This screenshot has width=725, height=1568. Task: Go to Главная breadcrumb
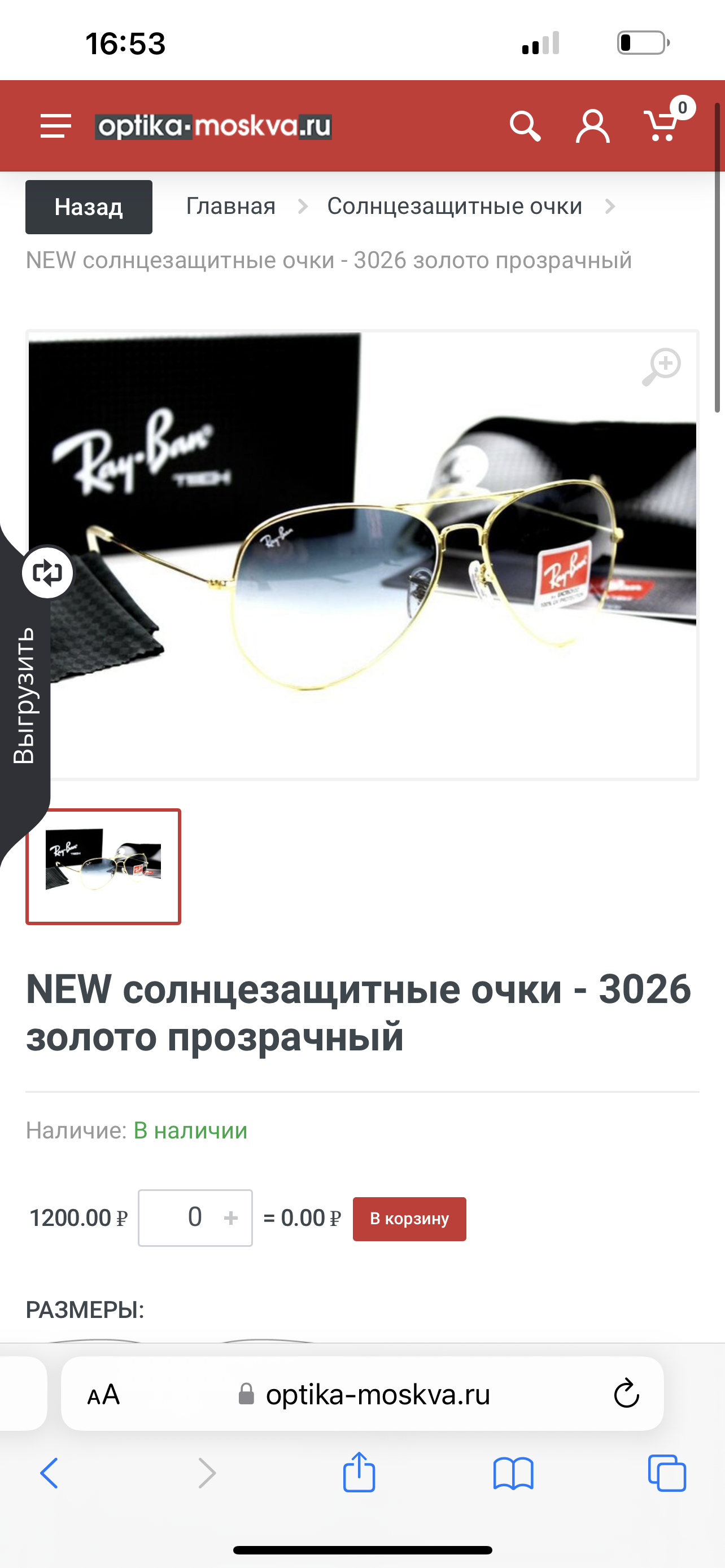click(x=231, y=207)
